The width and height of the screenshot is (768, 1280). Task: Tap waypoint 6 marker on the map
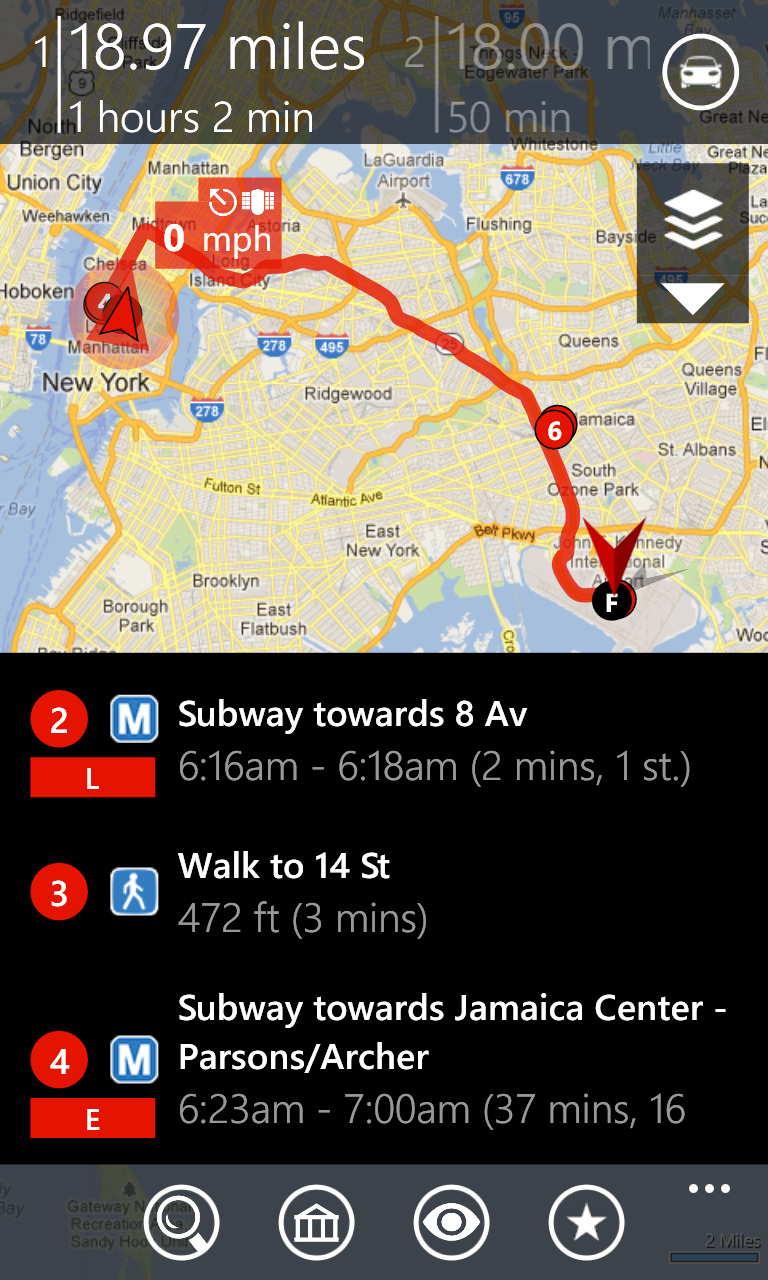(555, 428)
